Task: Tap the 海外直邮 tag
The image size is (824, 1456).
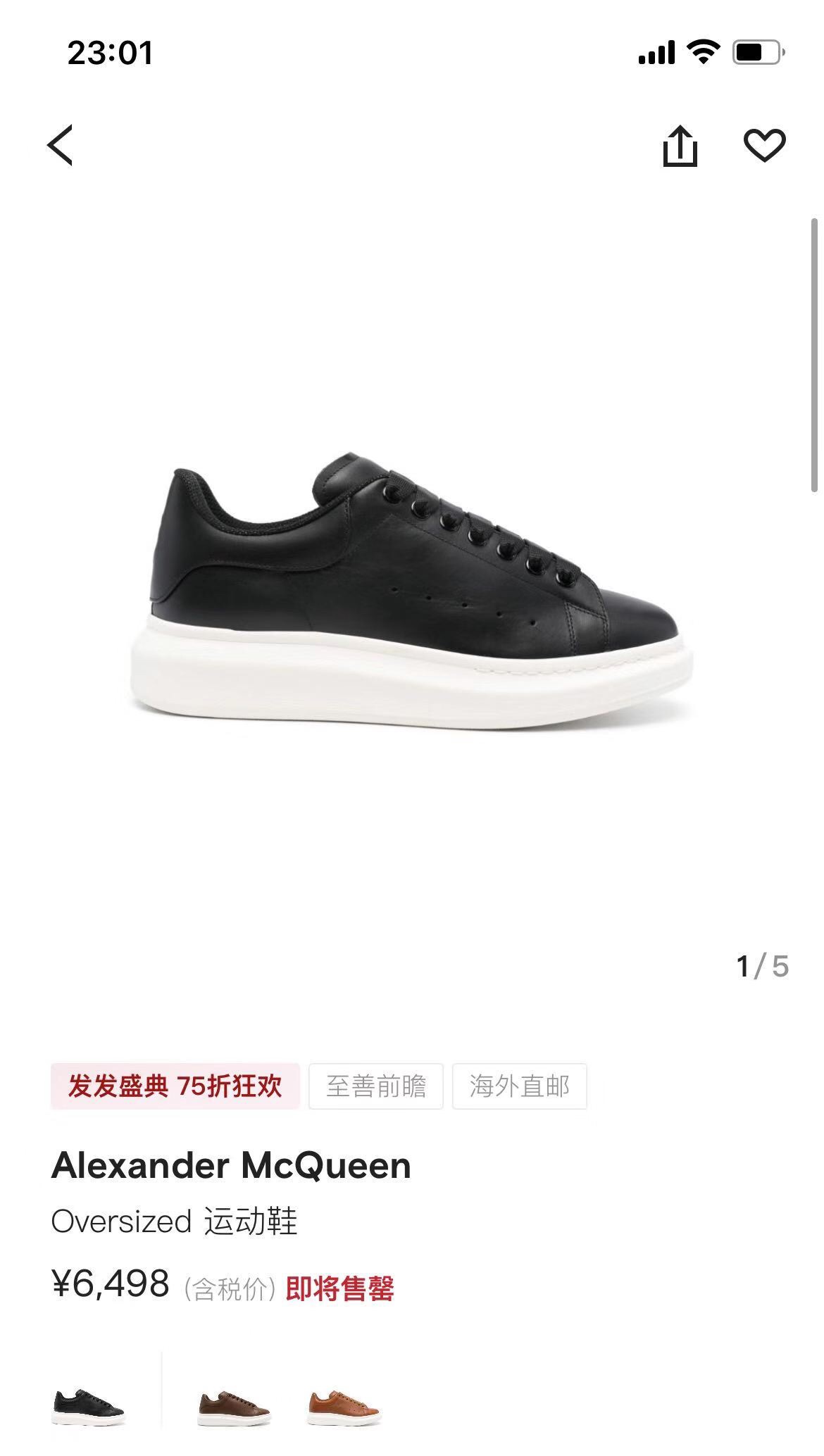Action: 520,1086
